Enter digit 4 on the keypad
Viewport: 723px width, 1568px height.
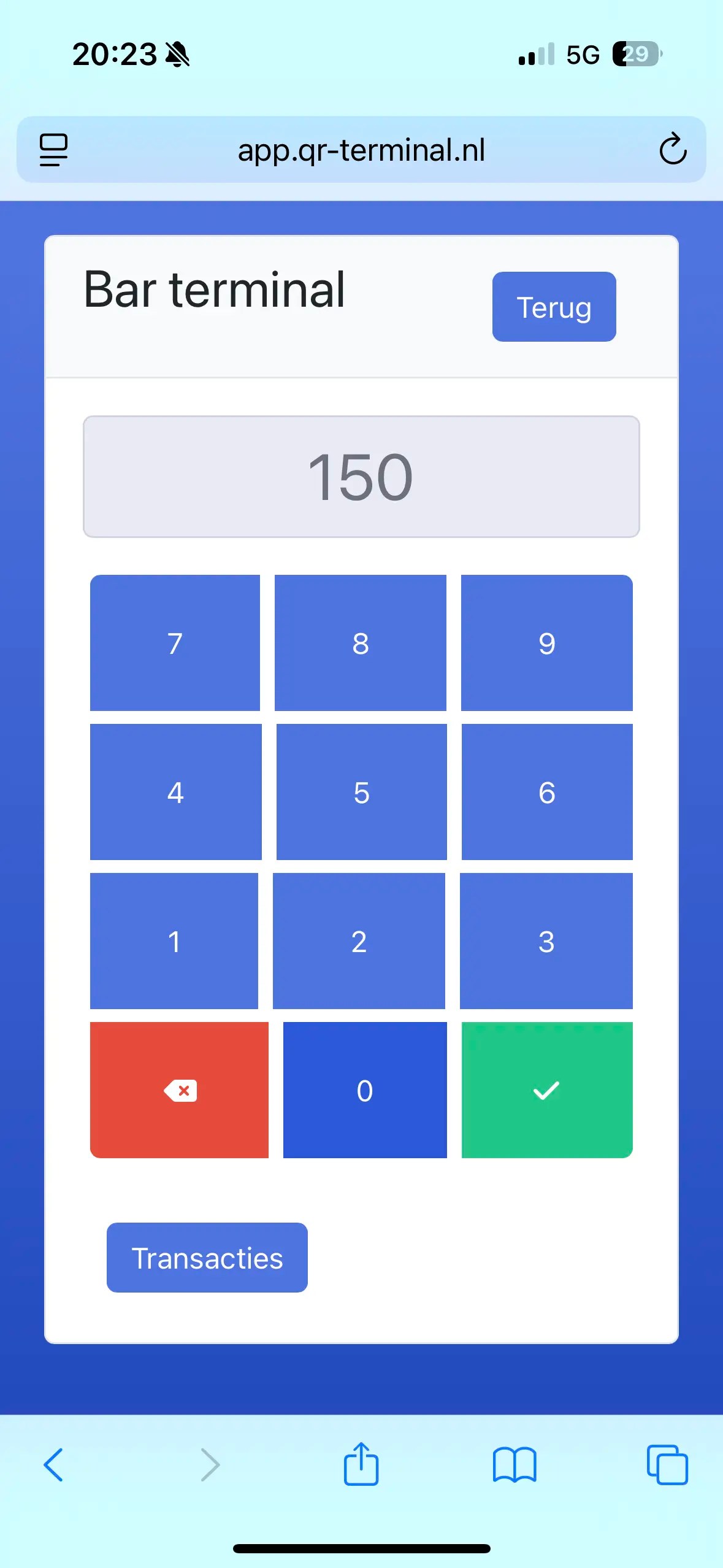click(x=175, y=791)
